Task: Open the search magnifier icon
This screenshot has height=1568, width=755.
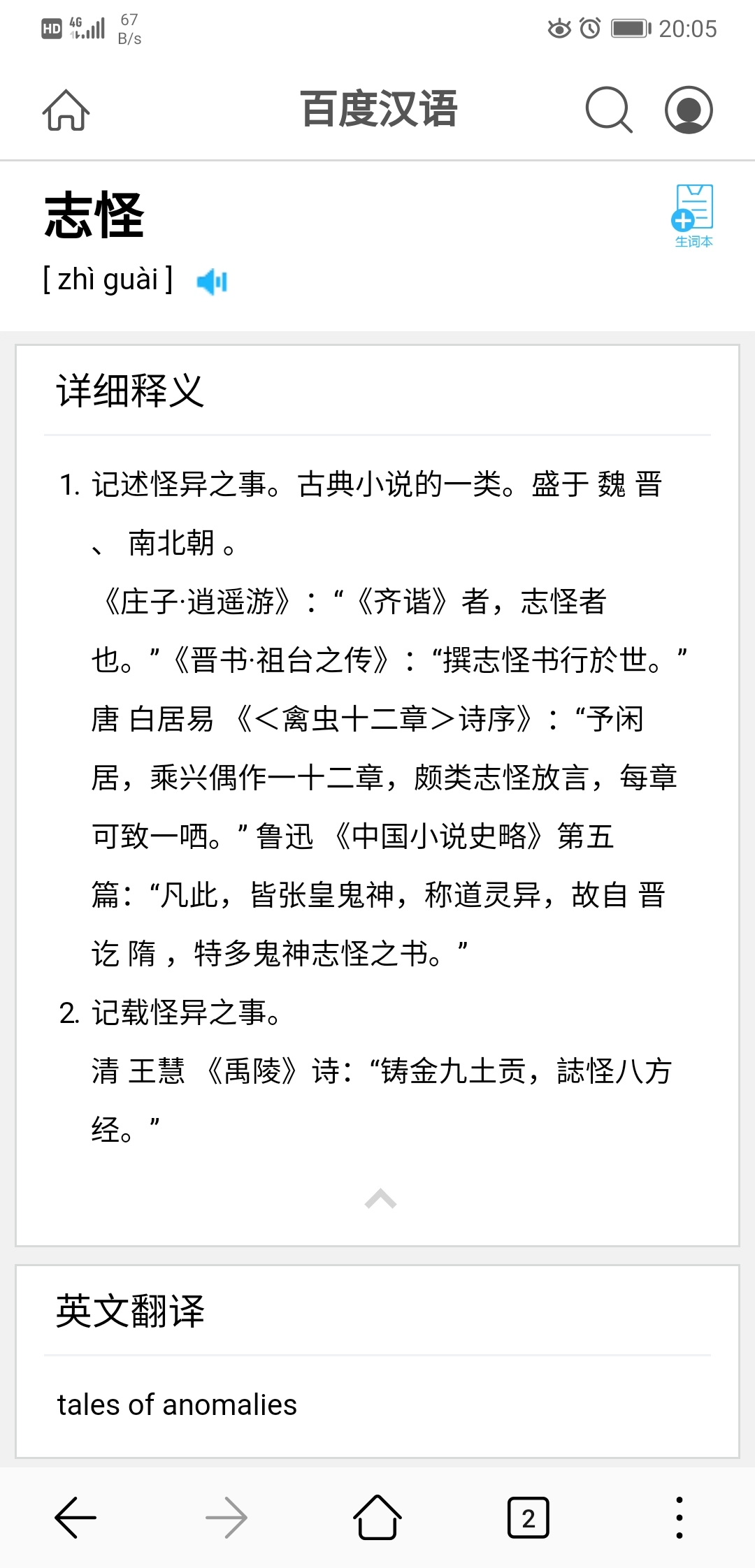Action: 609,110
